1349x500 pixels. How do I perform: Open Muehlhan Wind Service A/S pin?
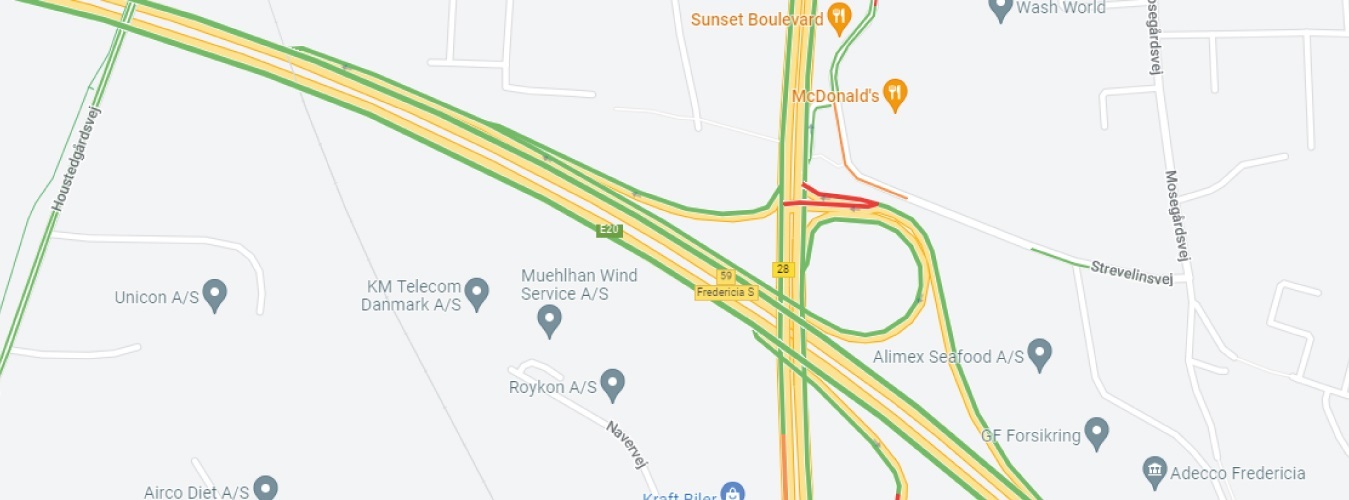tap(549, 321)
